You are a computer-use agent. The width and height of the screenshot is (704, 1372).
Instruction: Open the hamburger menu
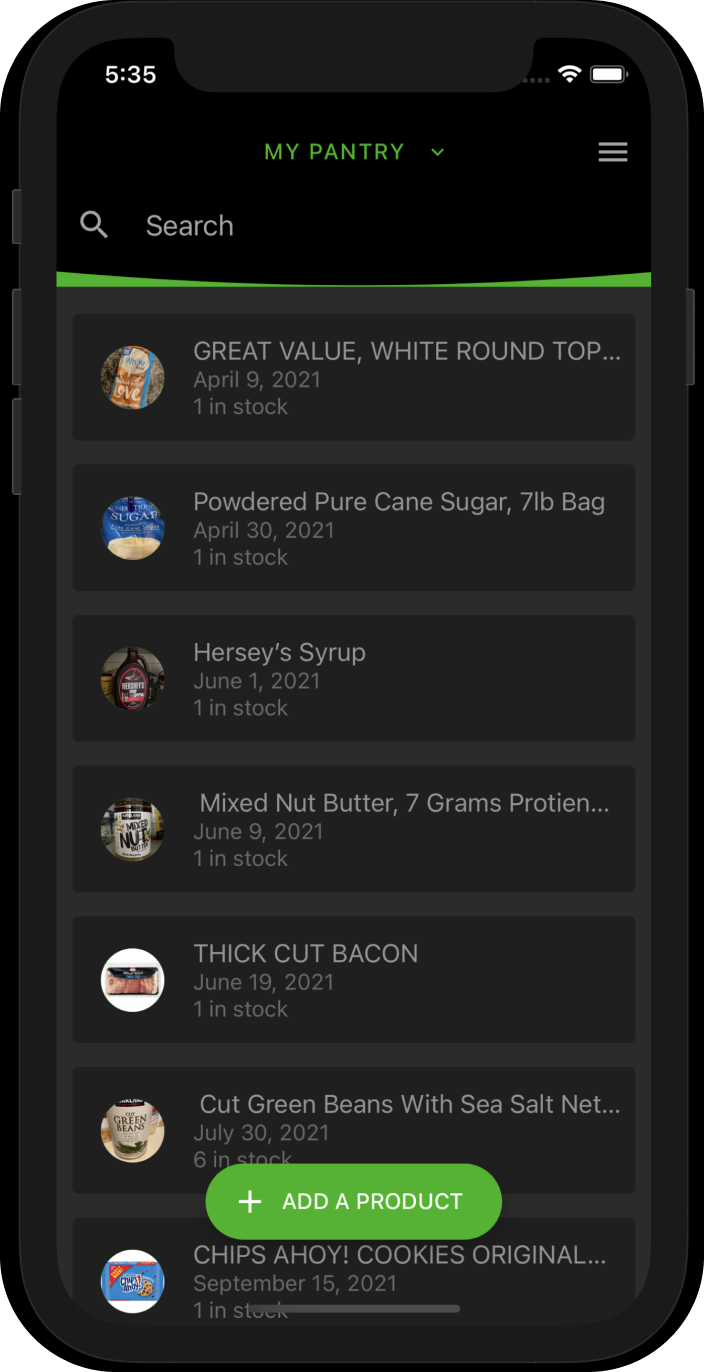(612, 152)
